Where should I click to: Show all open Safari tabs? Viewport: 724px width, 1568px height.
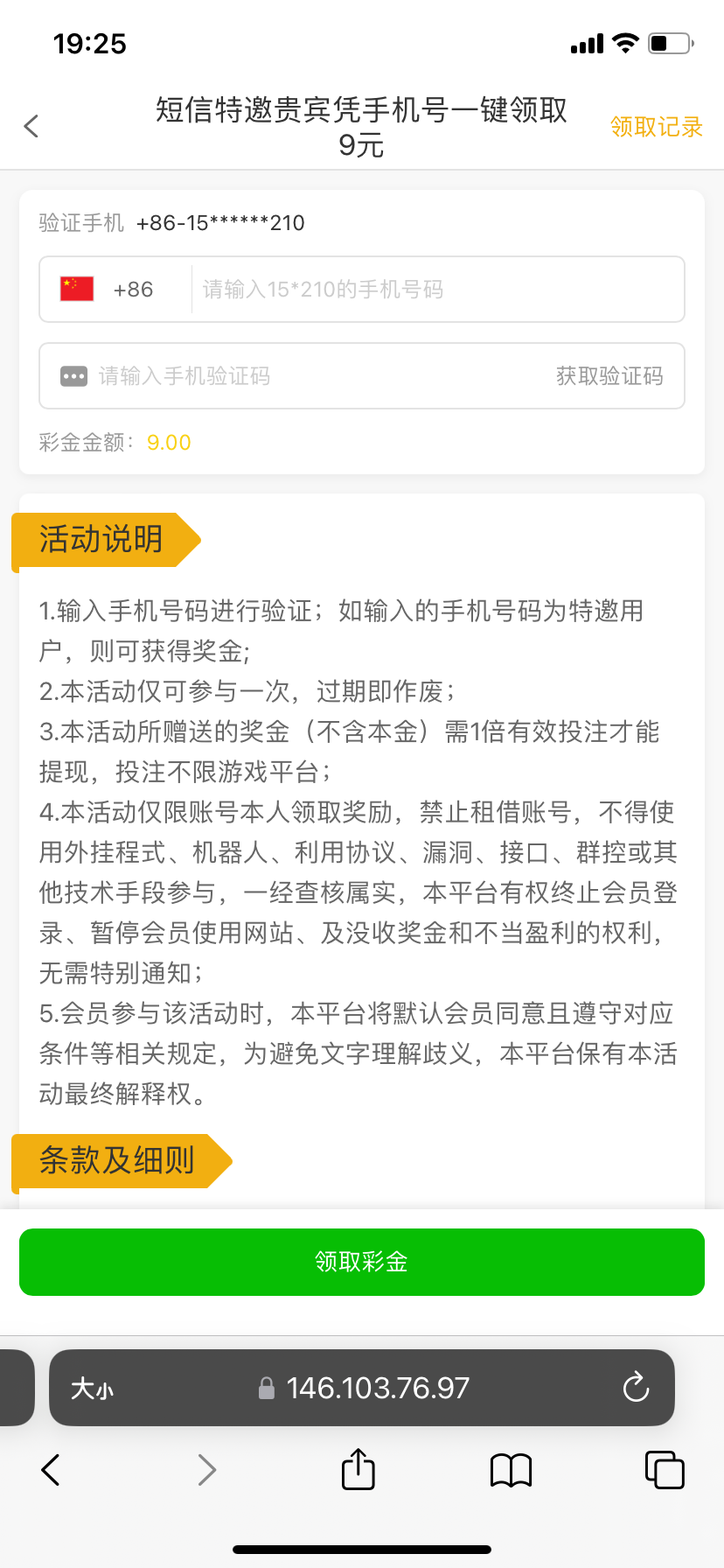[664, 1470]
